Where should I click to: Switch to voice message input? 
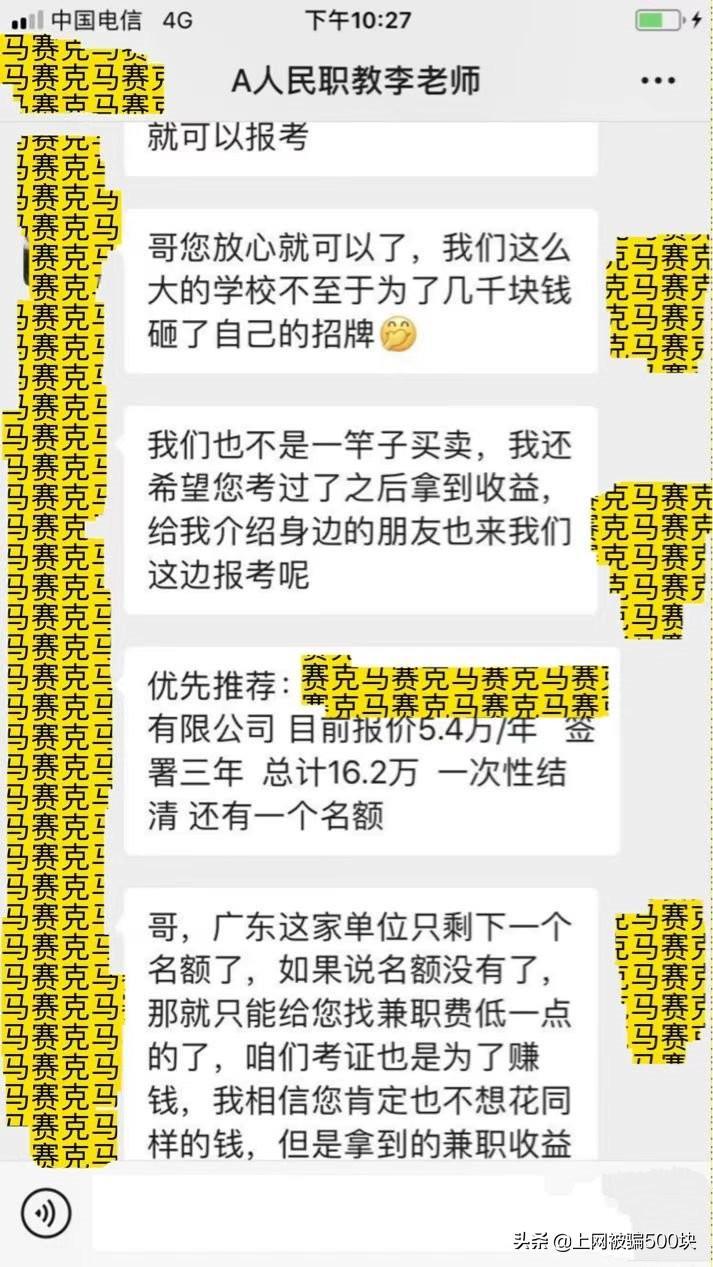(46, 1214)
